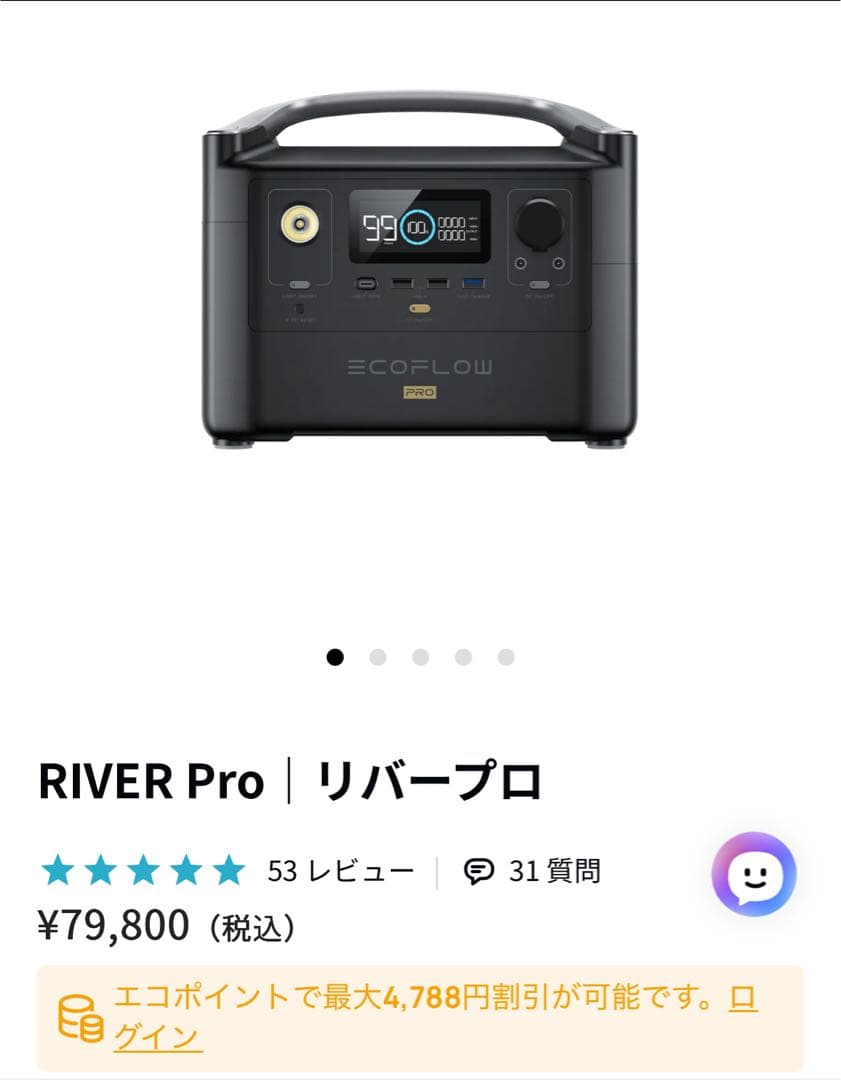Click the speech bubble icon beside 31 質問
This screenshot has height=1080, width=841.
pos(479,869)
